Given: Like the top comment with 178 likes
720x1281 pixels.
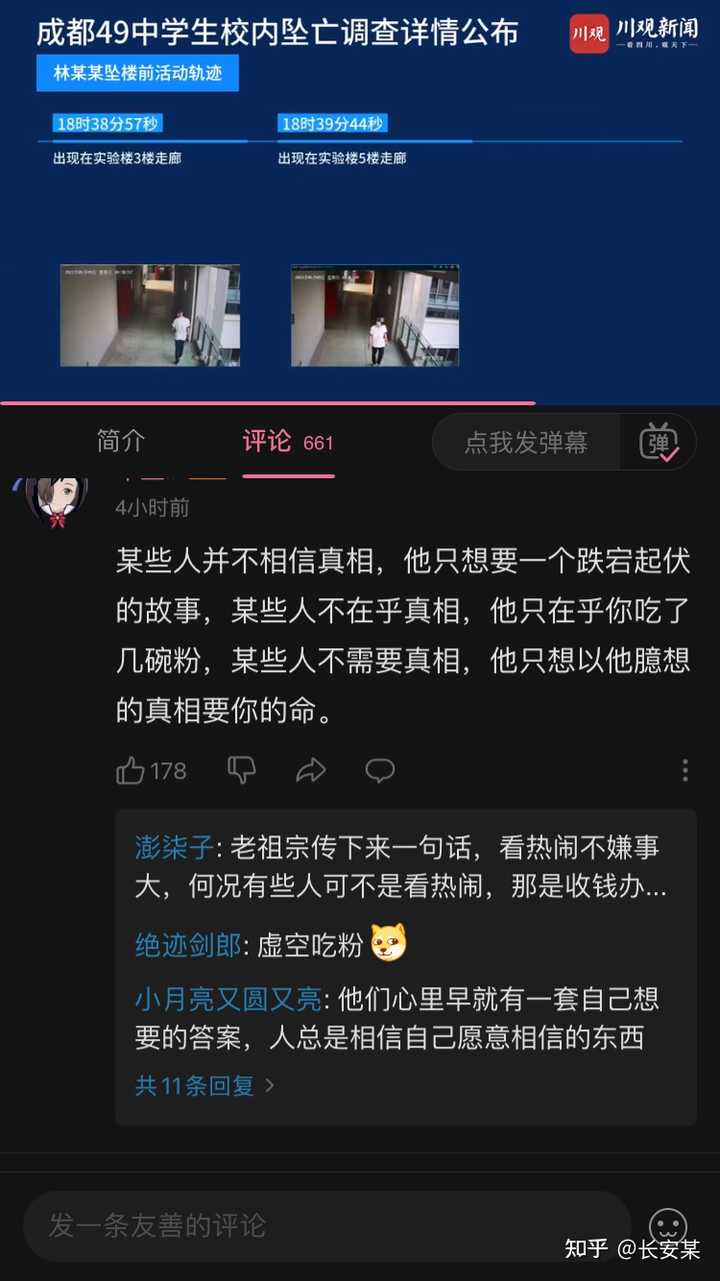Looking at the screenshot, I should point(132,770).
